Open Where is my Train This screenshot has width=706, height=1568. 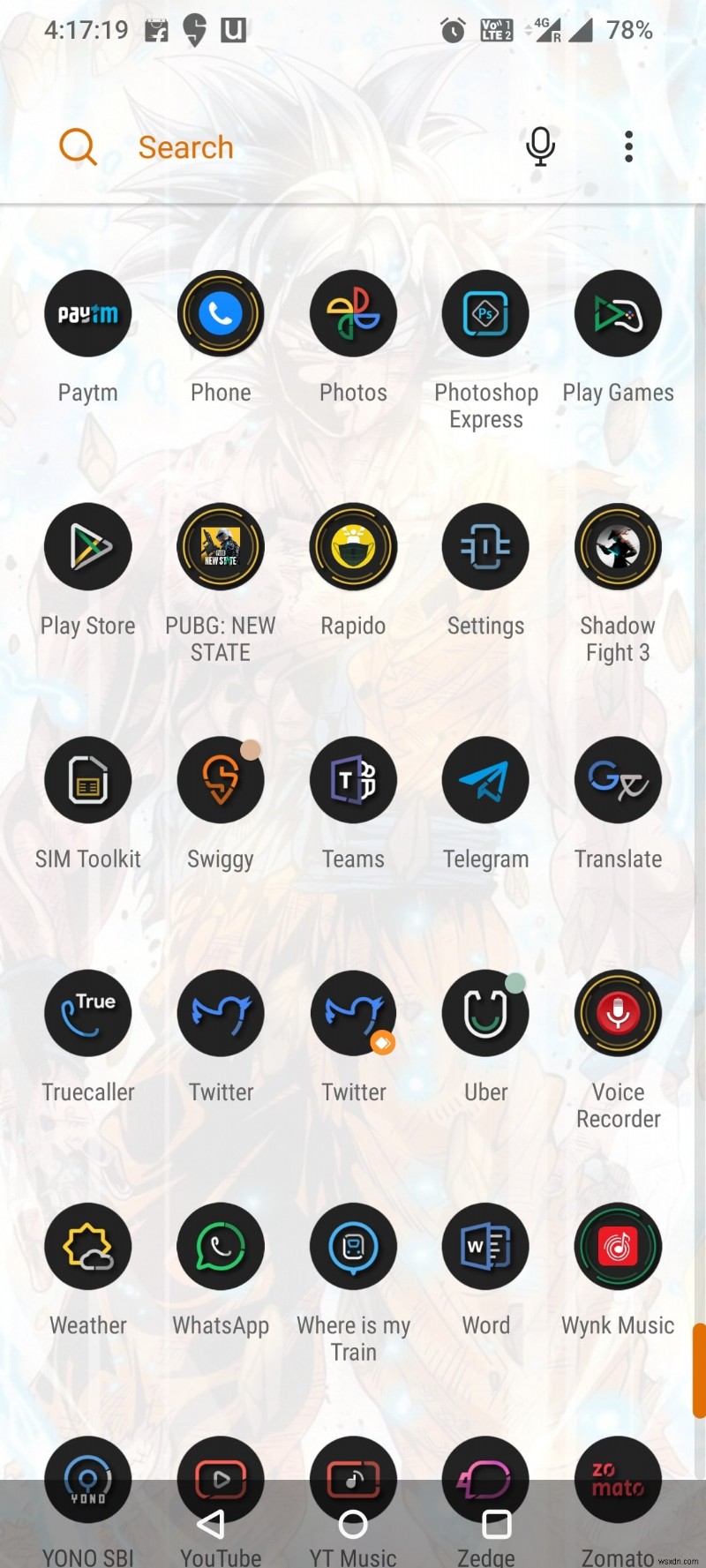click(x=353, y=1246)
